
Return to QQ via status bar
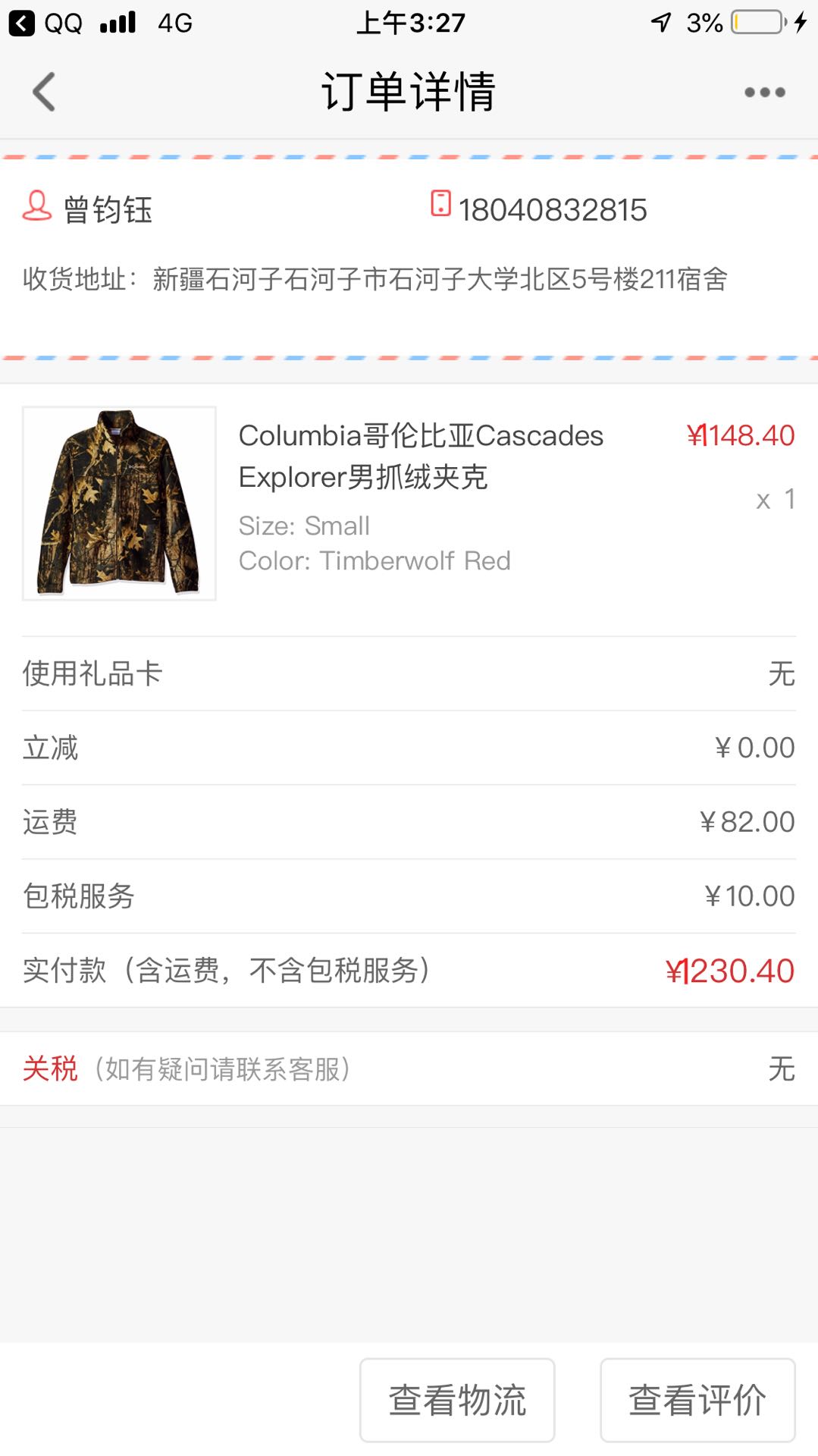[x=45, y=23]
